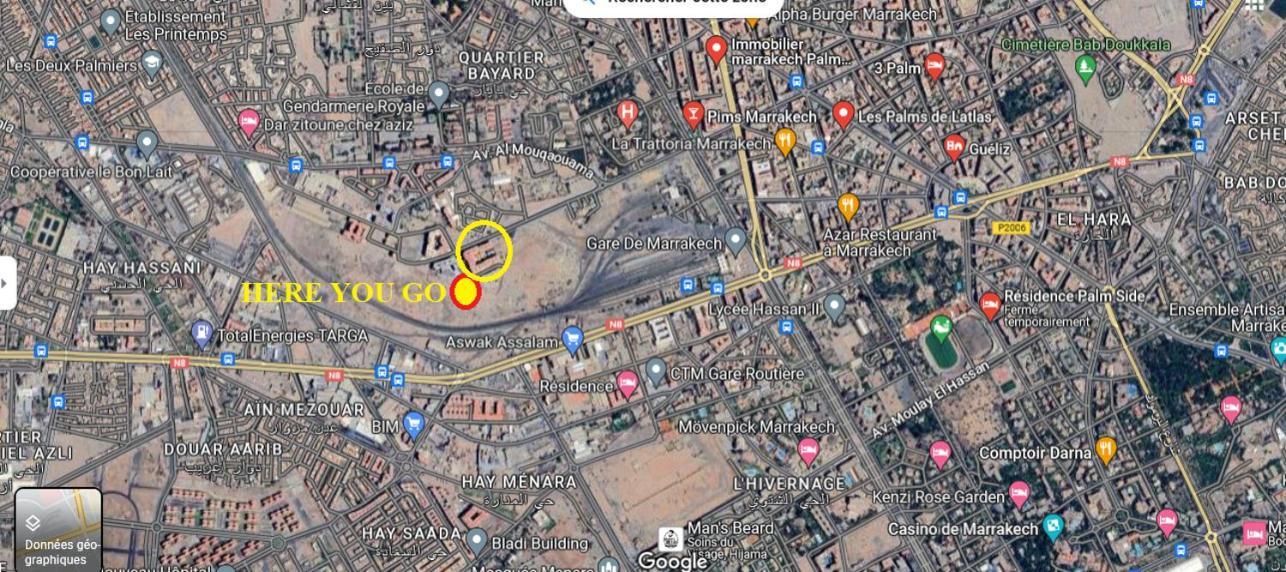
Task: Open the CTM Gare Routière marker
Action: [655, 371]
